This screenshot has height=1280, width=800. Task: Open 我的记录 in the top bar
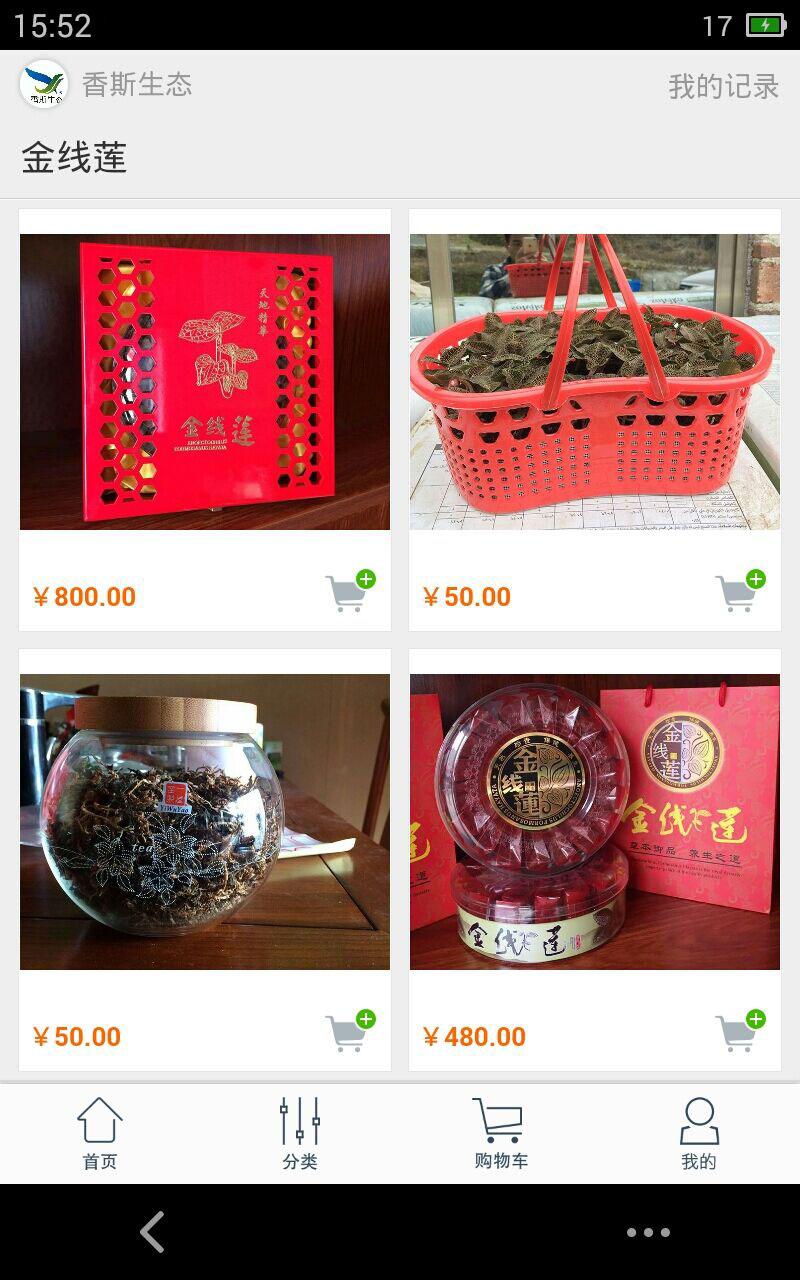[x=723, y=86]
